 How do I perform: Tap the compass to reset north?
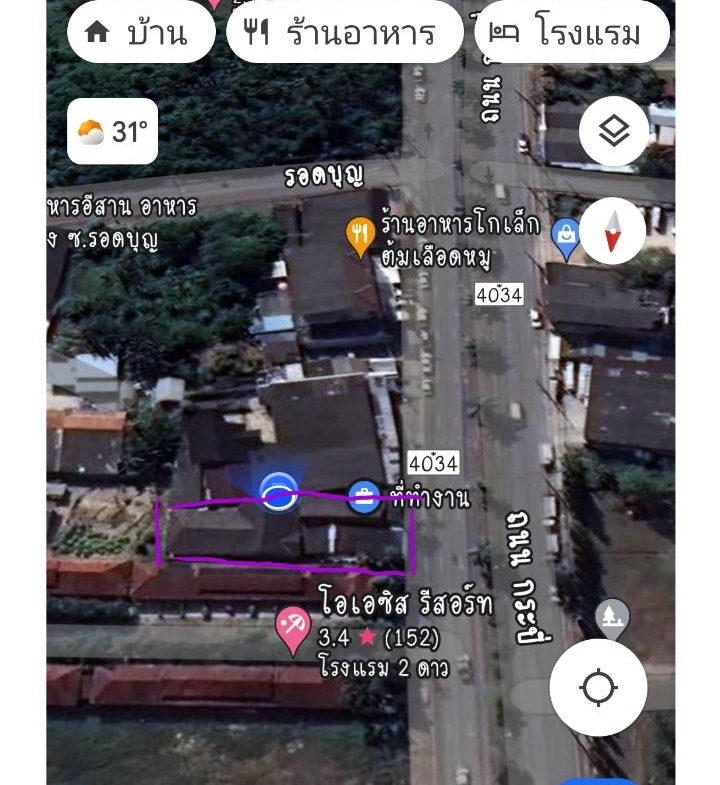click(612, 232)
